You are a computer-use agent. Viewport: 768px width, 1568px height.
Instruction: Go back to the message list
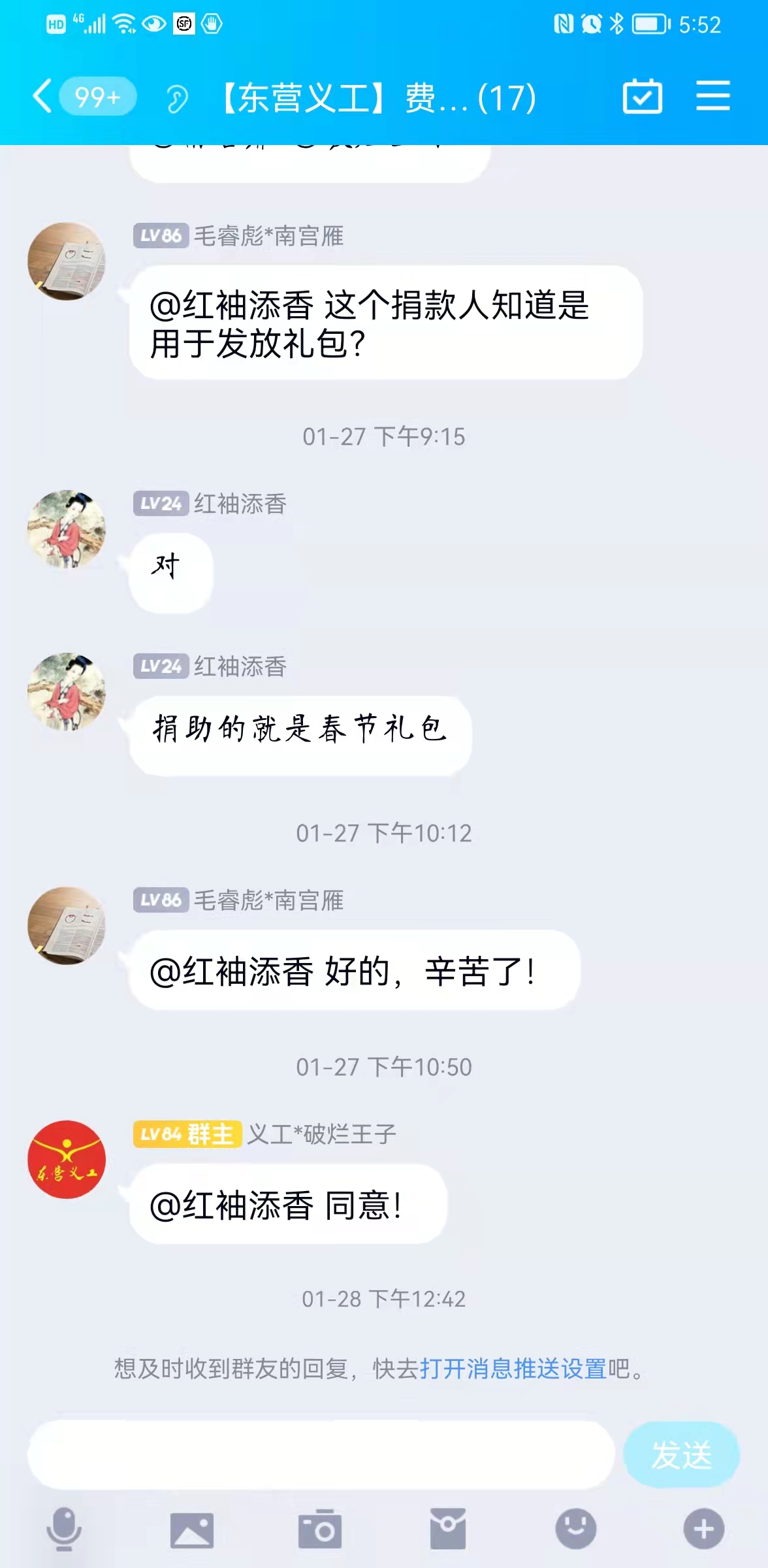(43, 97)
